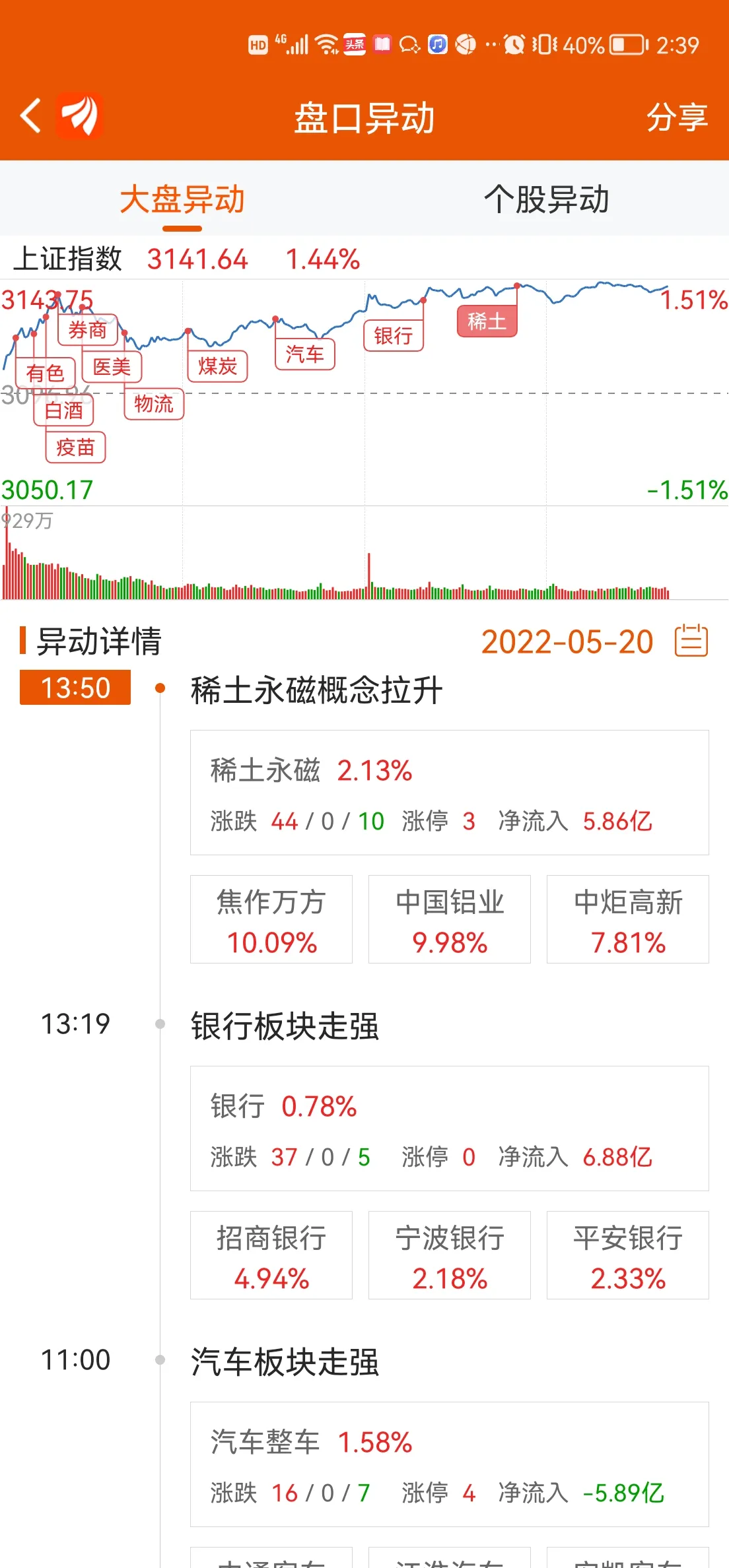Open stock 平安银行
The height and width of the screenshot is (1568, 729).
(x=628, y=1255)
